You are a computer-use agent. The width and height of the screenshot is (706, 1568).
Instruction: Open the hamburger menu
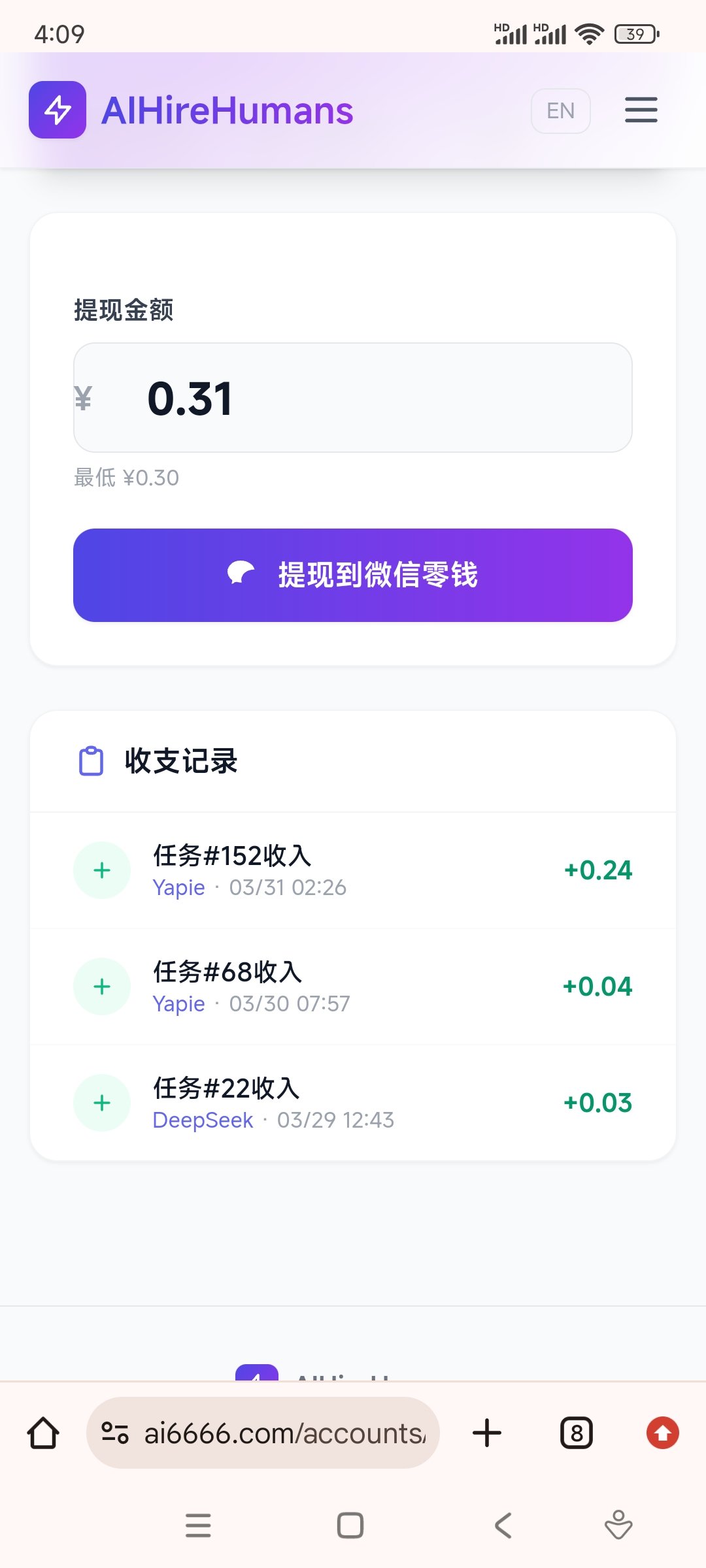(x=641, y=110)
